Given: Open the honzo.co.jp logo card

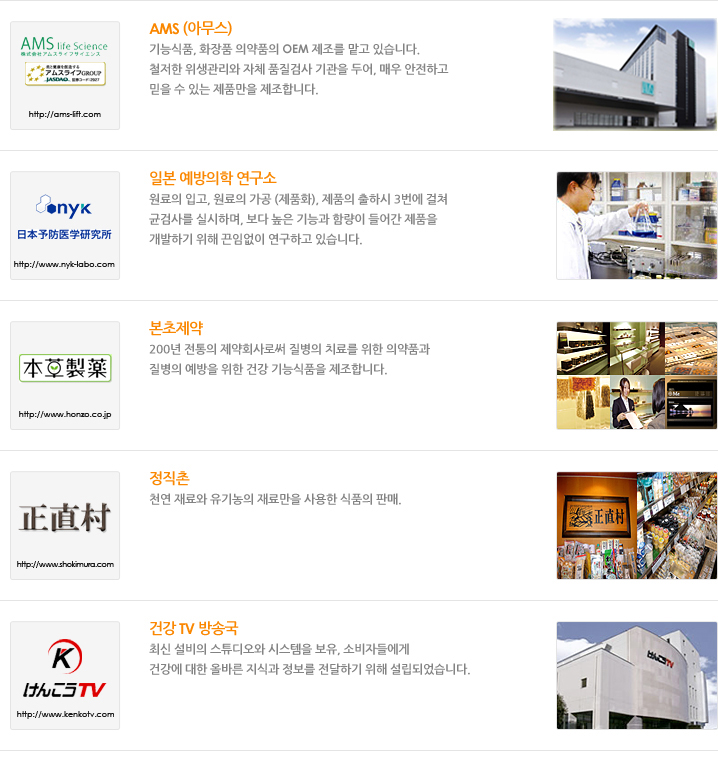Looking at the screenshot, I should [65, 375].
